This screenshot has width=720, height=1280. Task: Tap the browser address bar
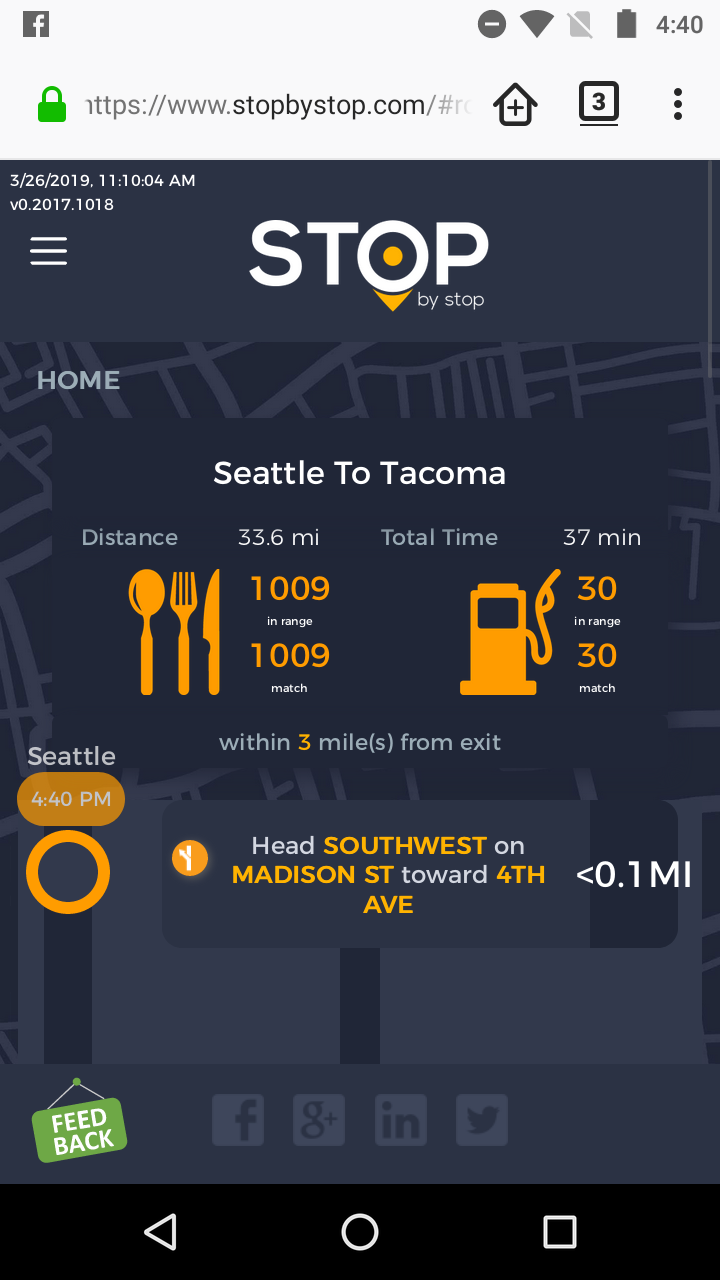[278, 105]
